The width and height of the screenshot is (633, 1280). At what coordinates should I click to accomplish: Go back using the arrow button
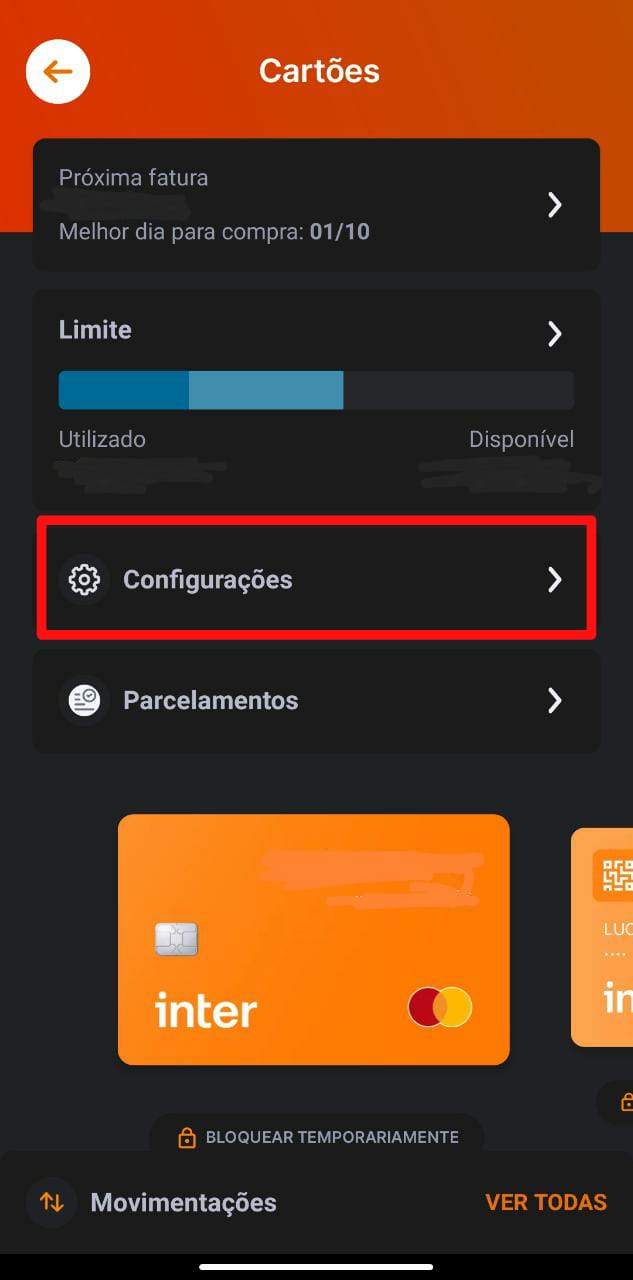coord(58,71)
